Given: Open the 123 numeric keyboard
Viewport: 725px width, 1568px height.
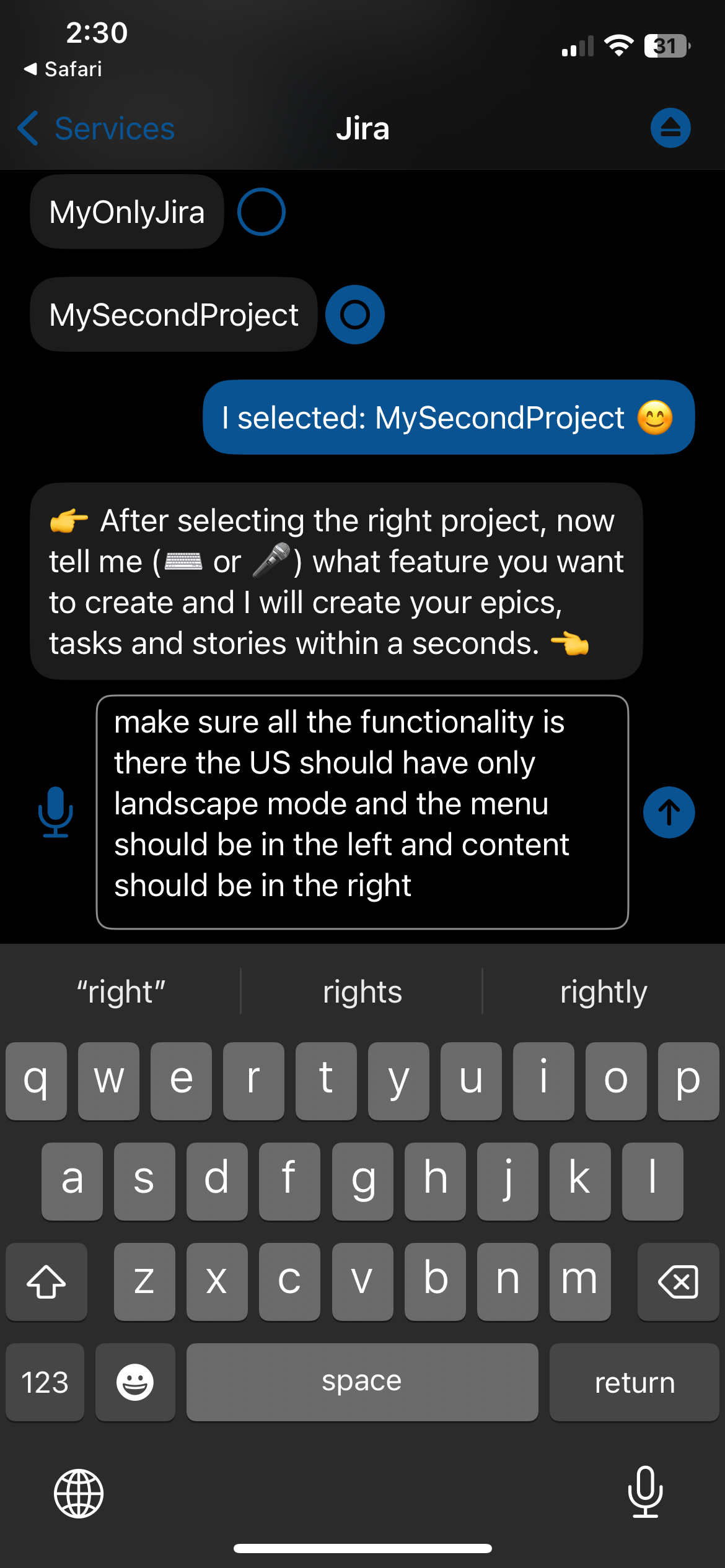Looking at the screenshot, I should tap(45, 1382).
